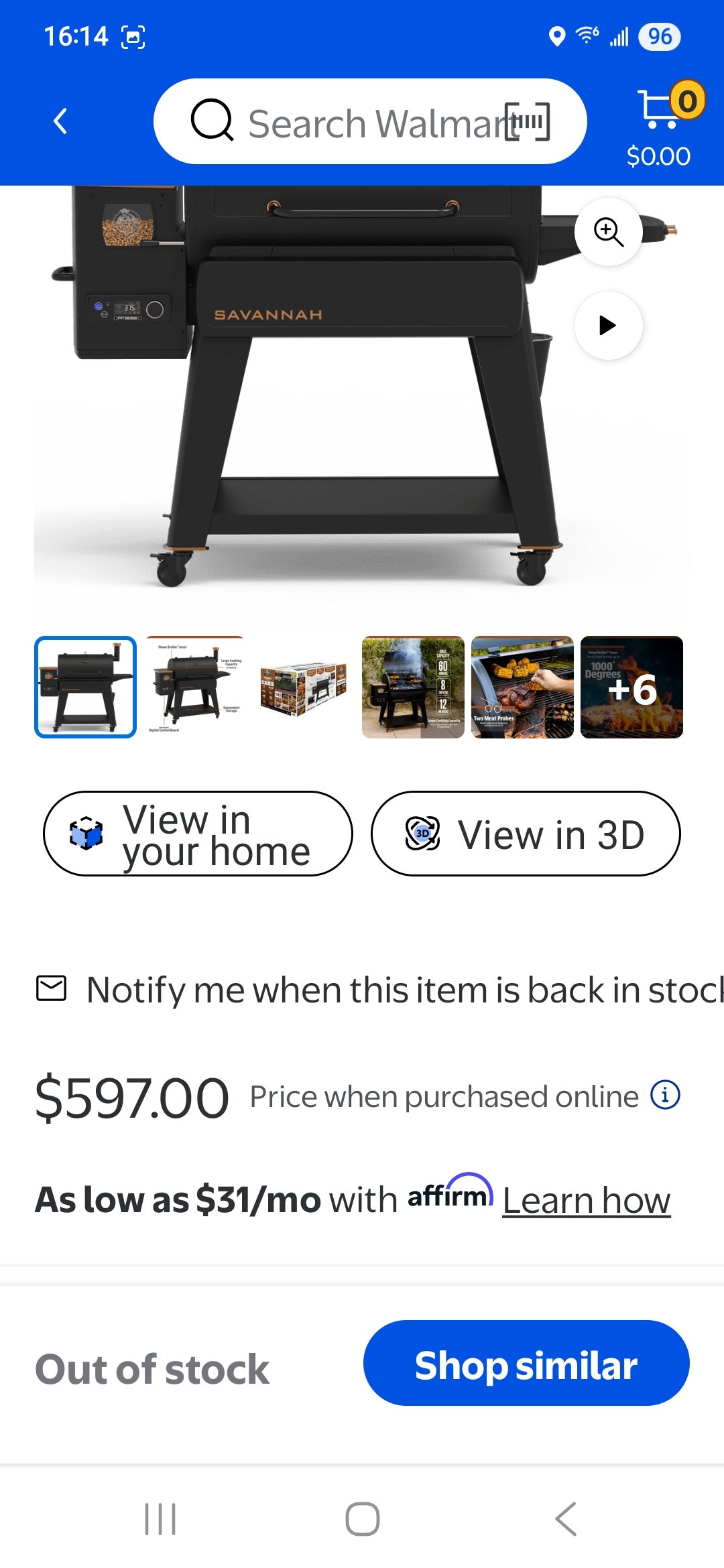Select the first grill thumbnail
This screenshot has height=1568, width=724.
coord(85,687)
